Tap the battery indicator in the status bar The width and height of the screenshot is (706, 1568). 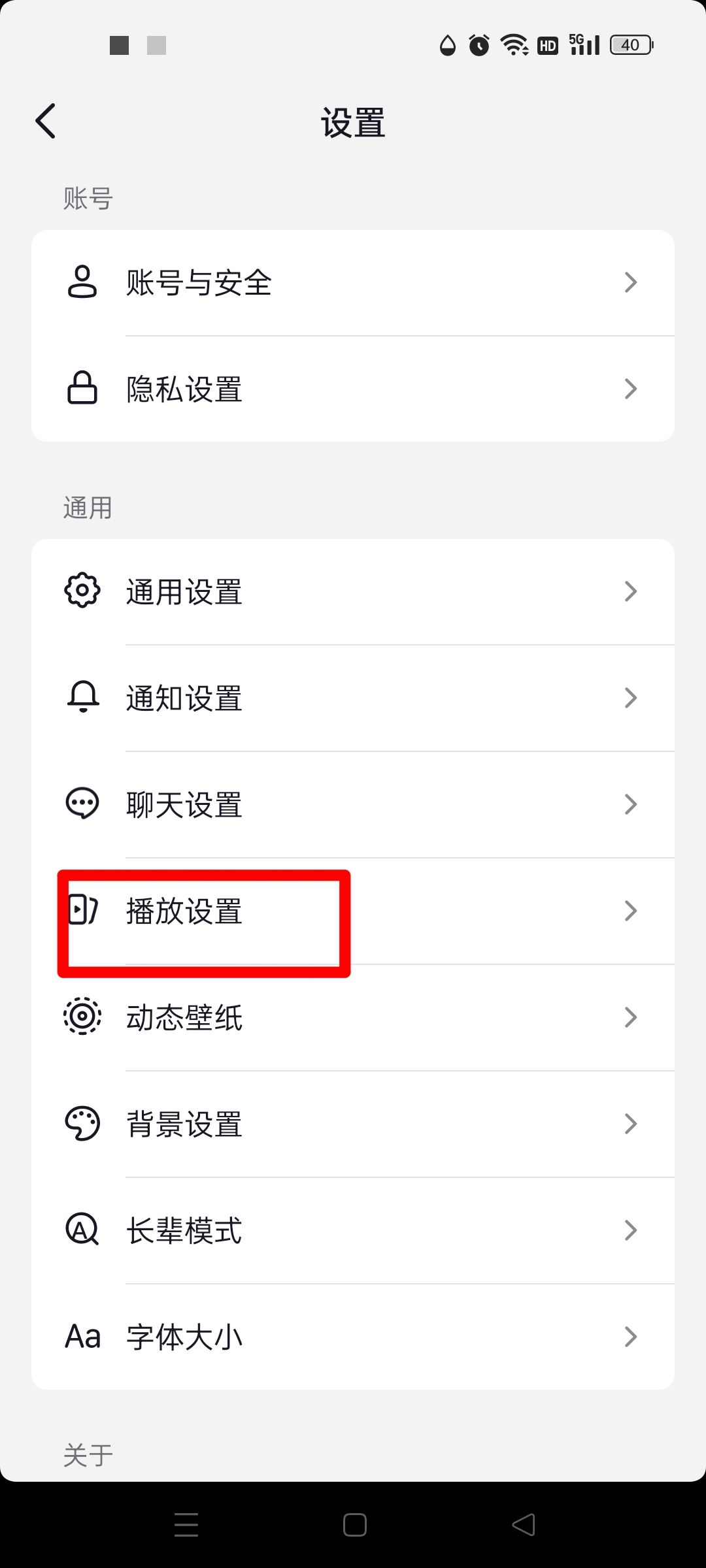tap(630, 44)
